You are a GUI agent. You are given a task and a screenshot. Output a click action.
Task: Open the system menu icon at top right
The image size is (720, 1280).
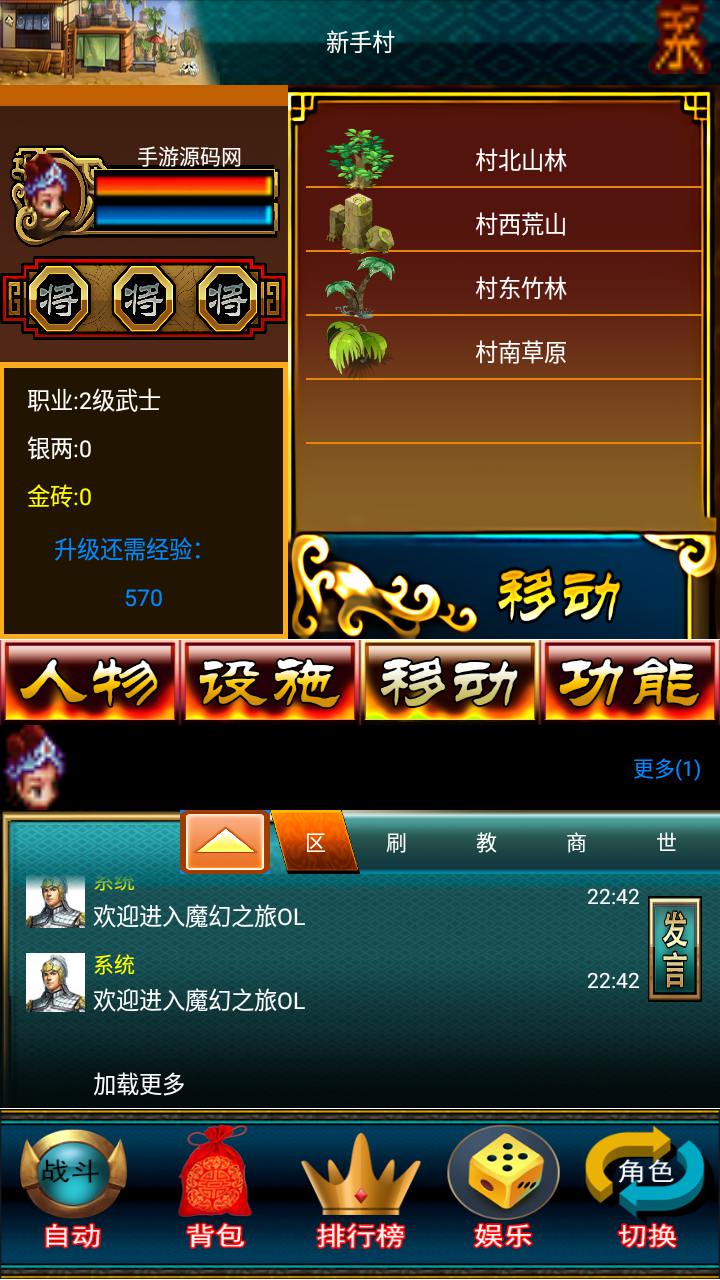coord(679,40)
